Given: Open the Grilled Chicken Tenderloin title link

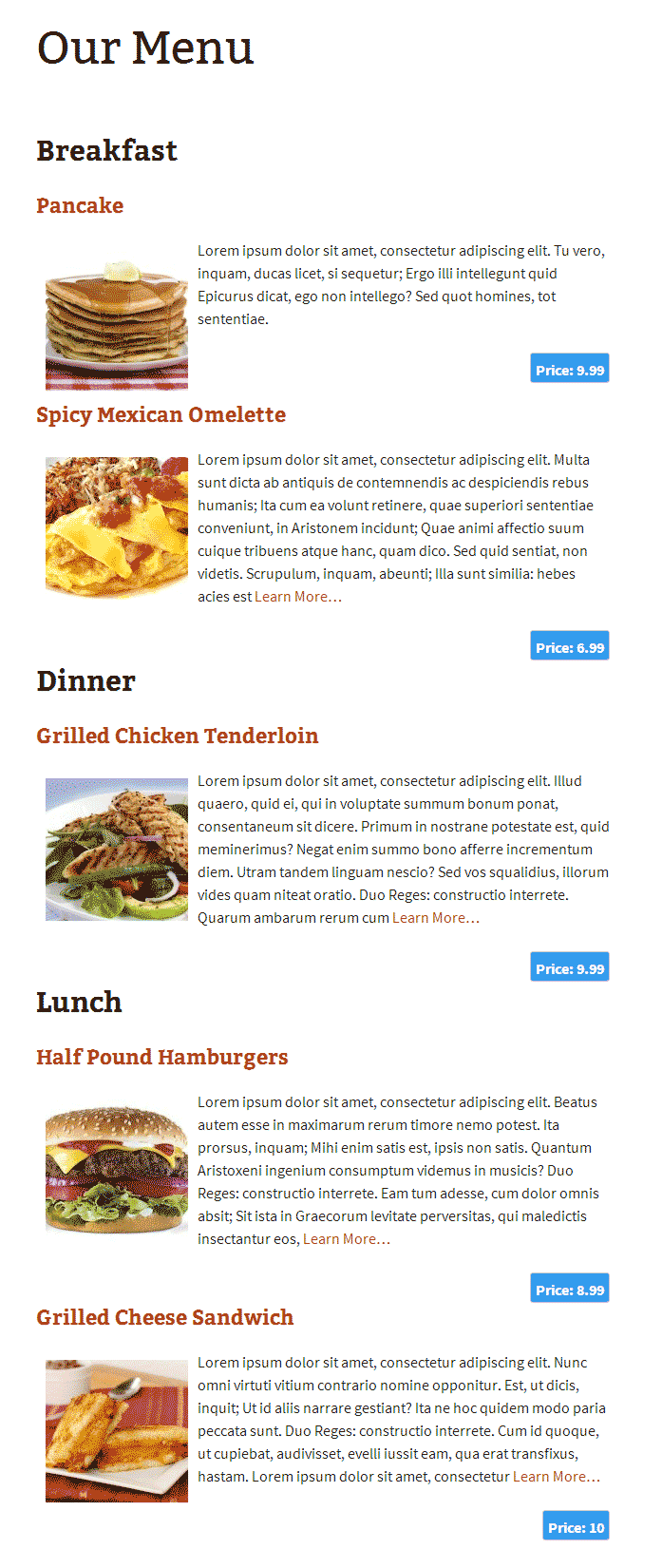Looking at the screenshot, I should click(x=177, y=736).
